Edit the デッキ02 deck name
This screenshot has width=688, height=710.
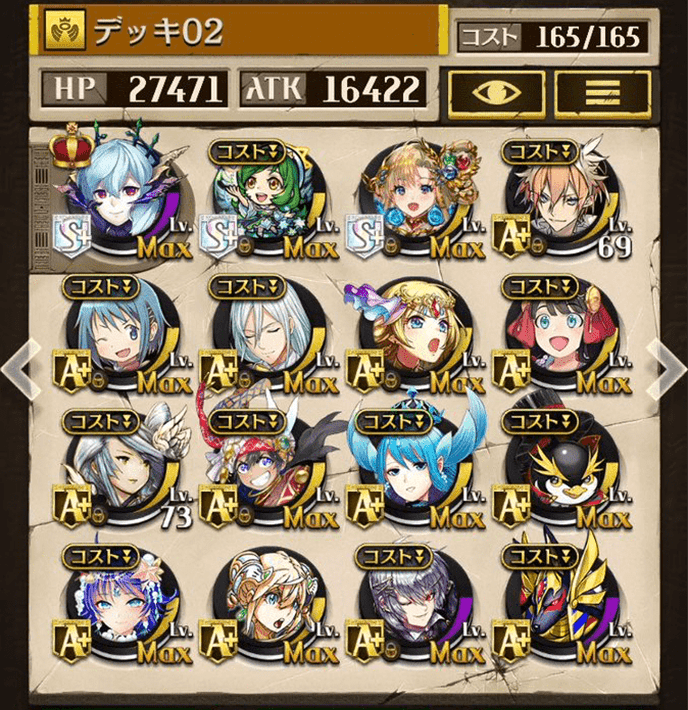click(238, 31)
